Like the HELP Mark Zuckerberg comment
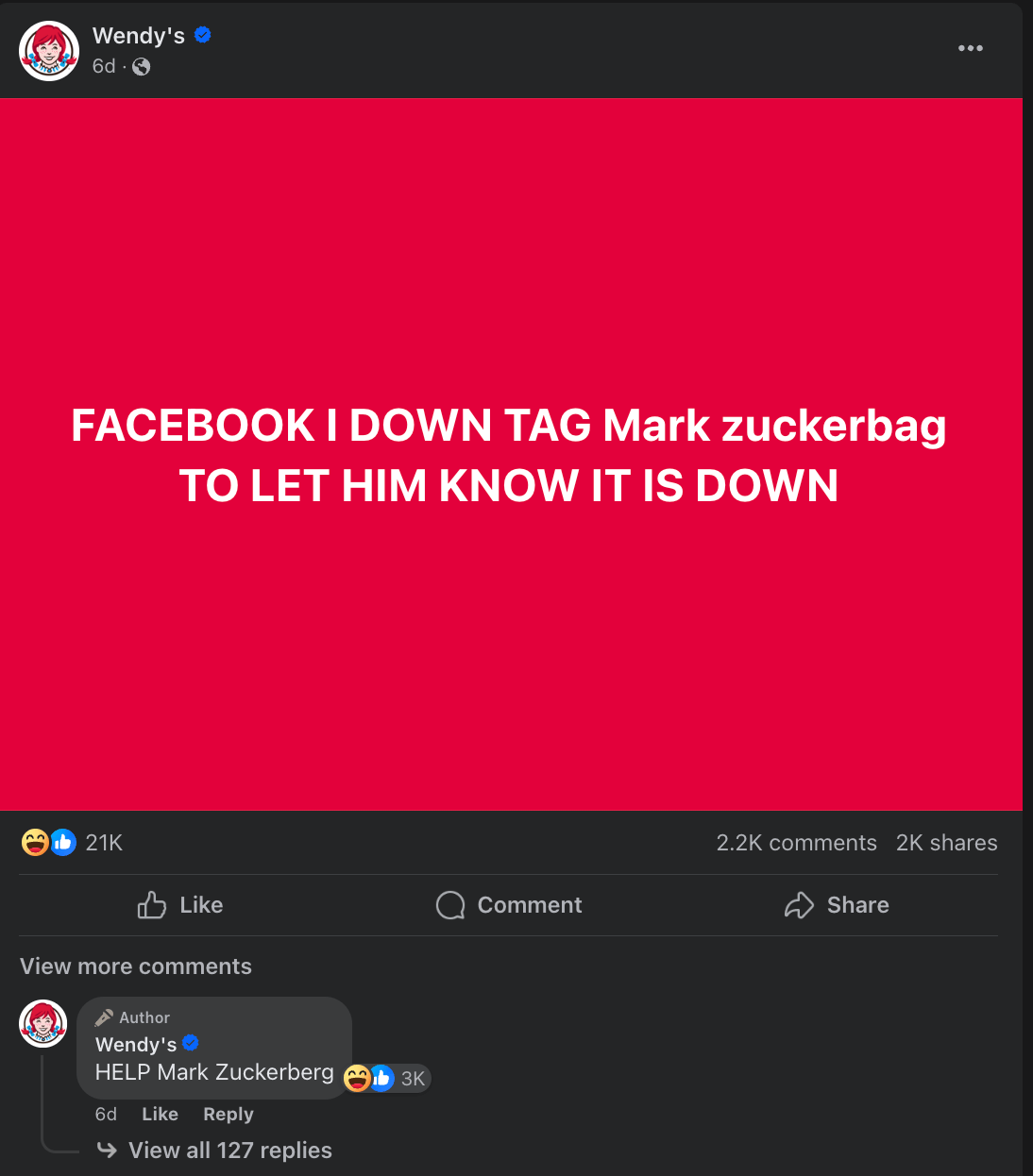This screenshot has height=1176, width=1033. [160, 1114]
